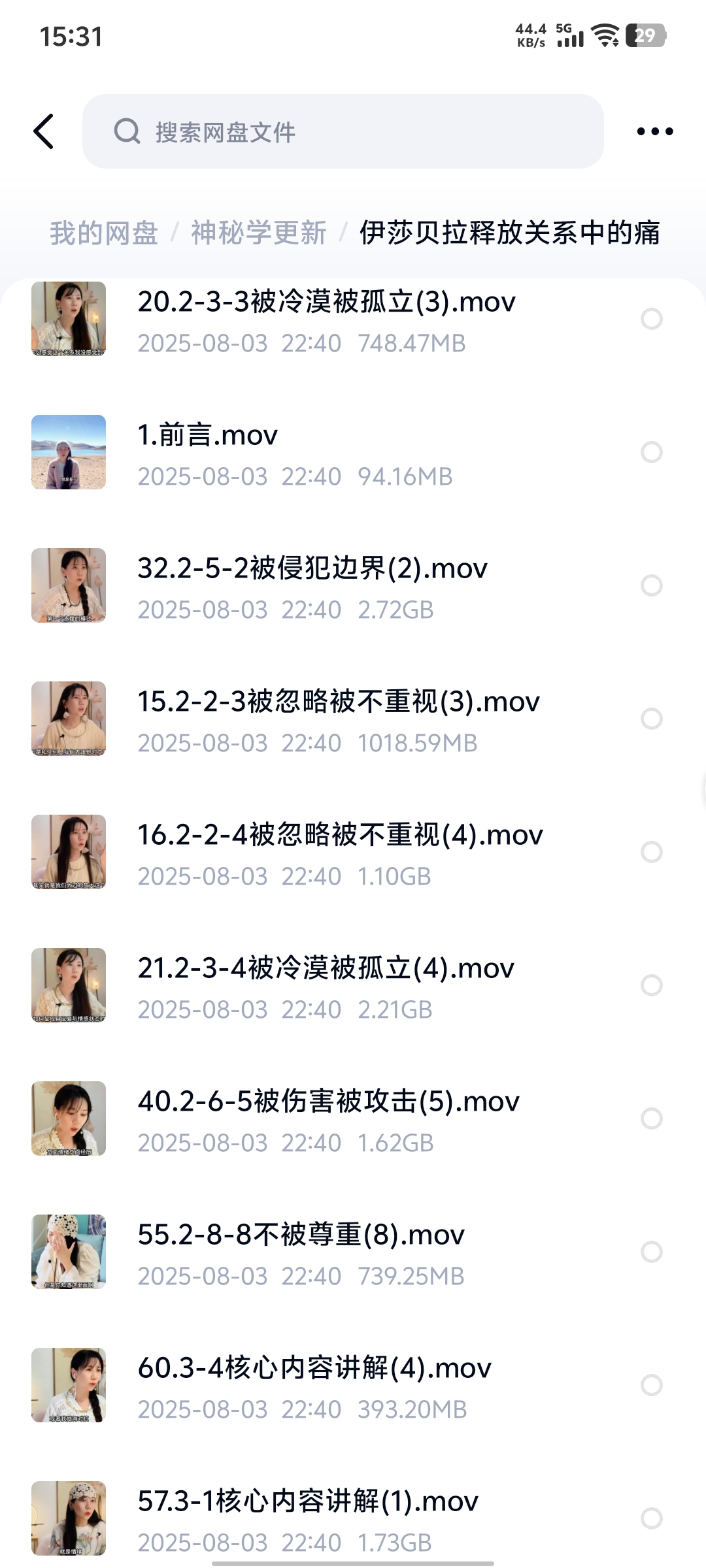Open 15.2-2-3被忽略被不重视(3).mov
Screen dimensions: 706x1568
(339, 702)
